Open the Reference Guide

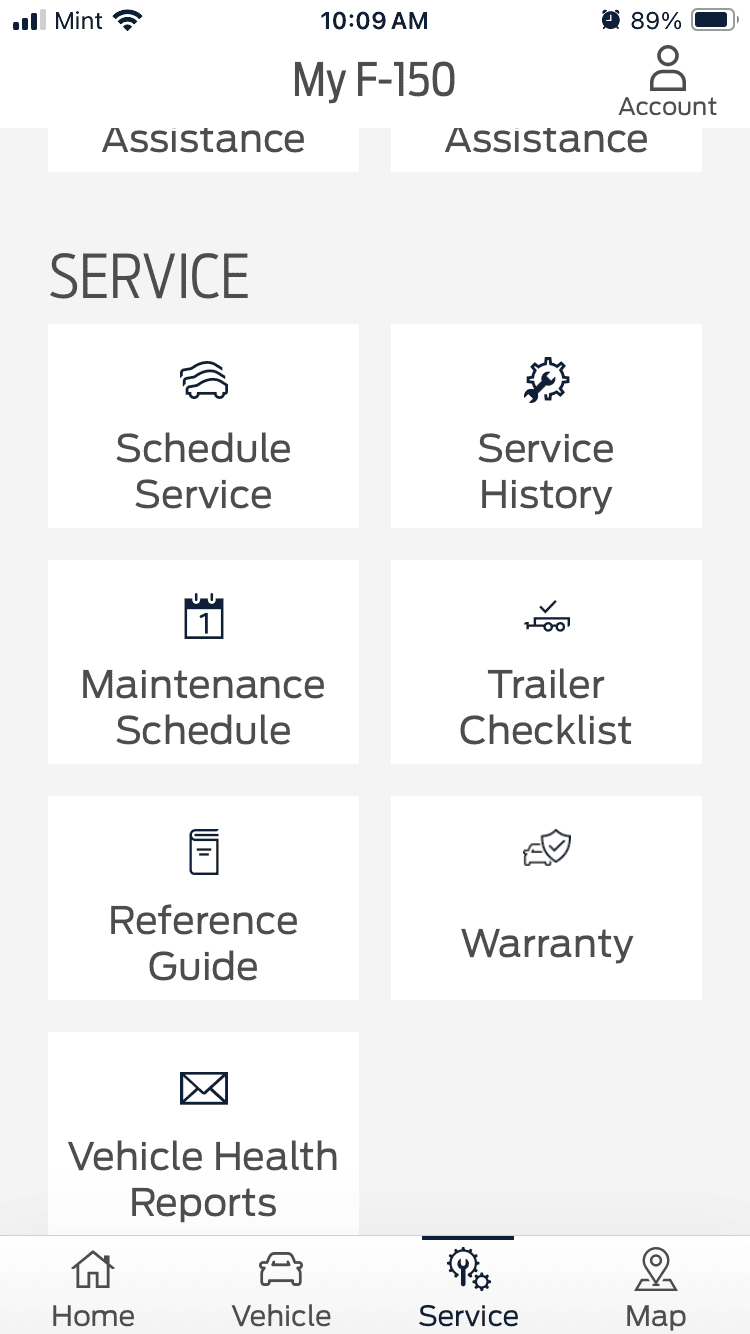point(203,898)
